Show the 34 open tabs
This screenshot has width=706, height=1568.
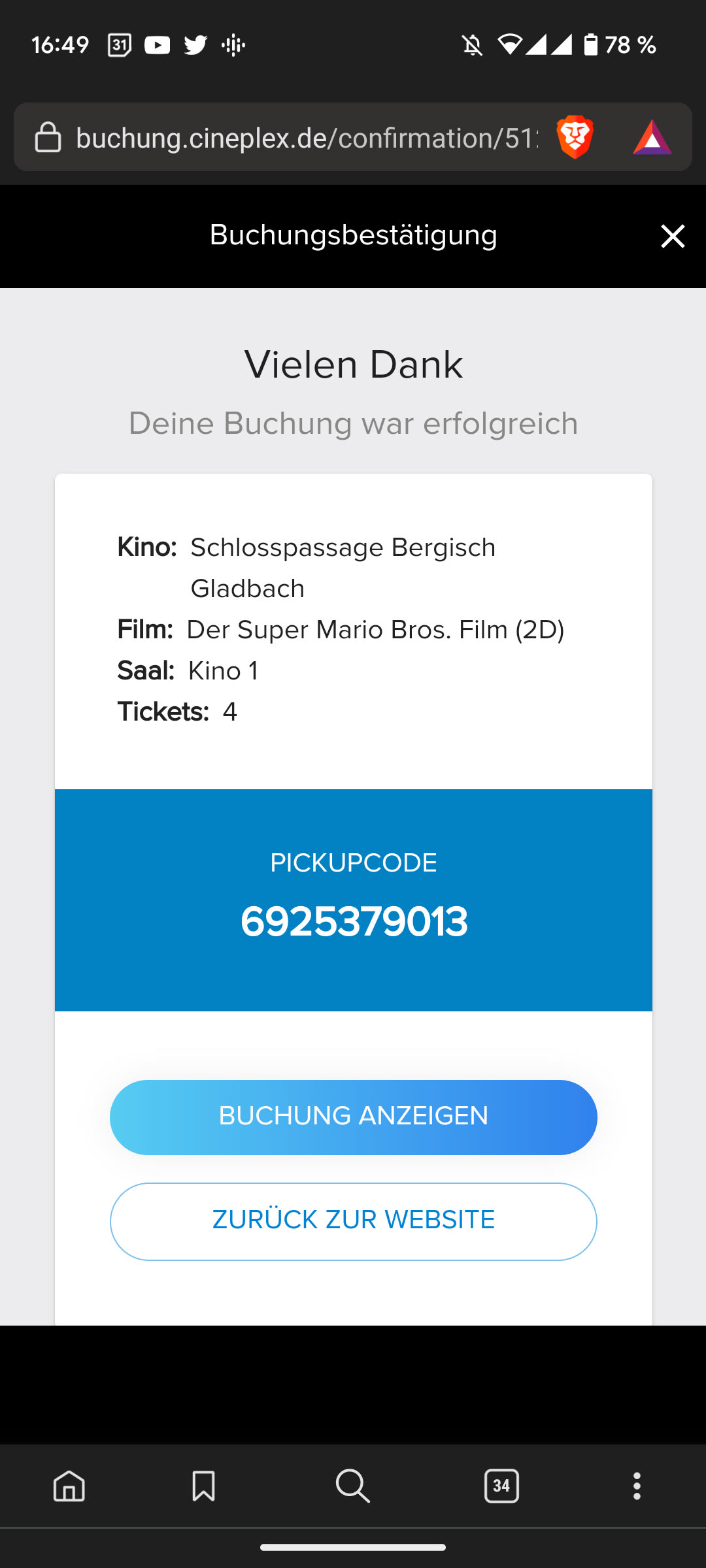501,1486
